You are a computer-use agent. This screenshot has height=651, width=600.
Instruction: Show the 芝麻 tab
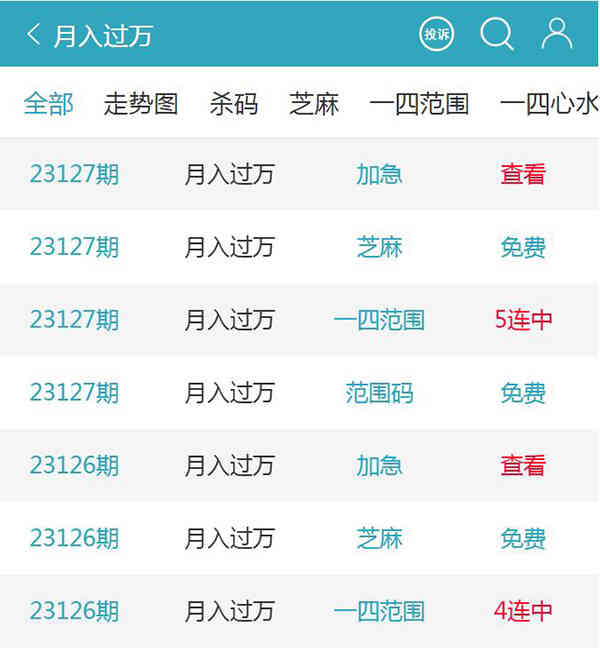314,103
